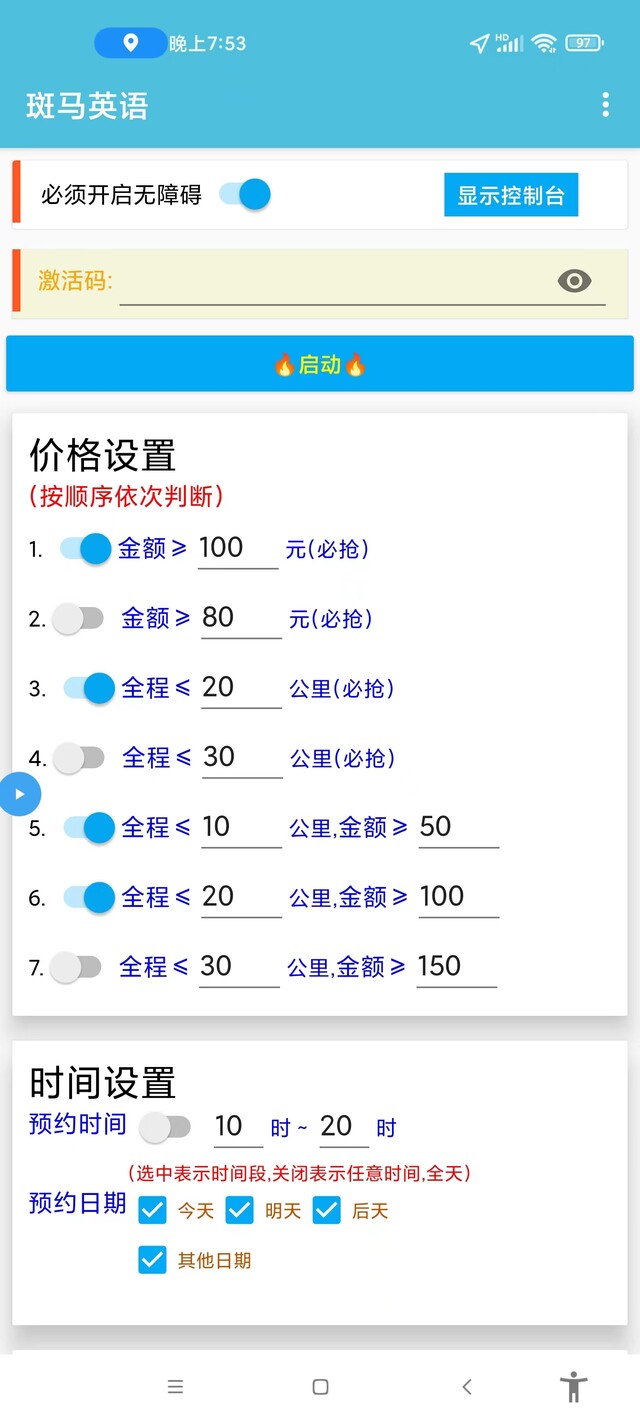This screenshot has height=1422, width=640.
Task: Tap the floating play button at left edge
Action: point(18,794)
